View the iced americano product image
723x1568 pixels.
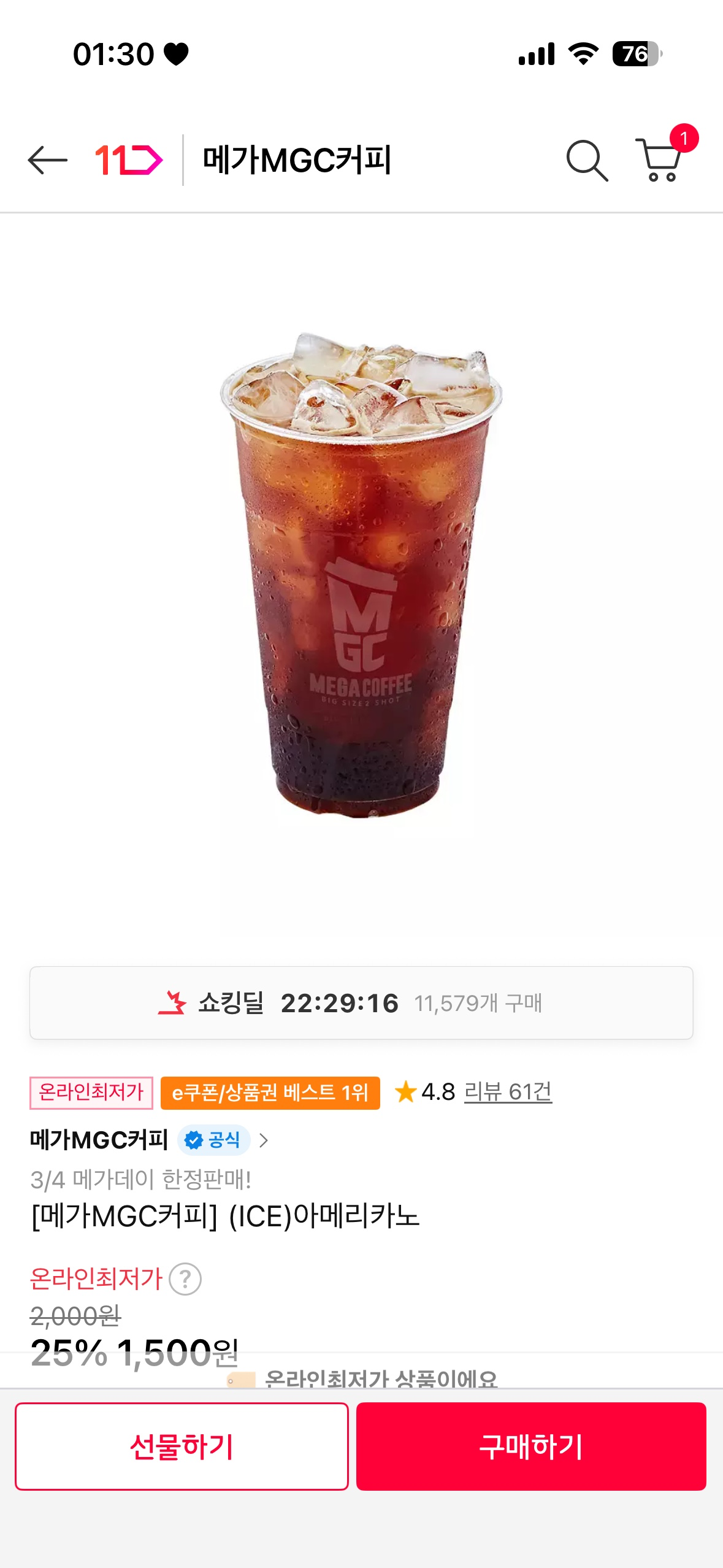pyautogui.click(x=361, y=577)
